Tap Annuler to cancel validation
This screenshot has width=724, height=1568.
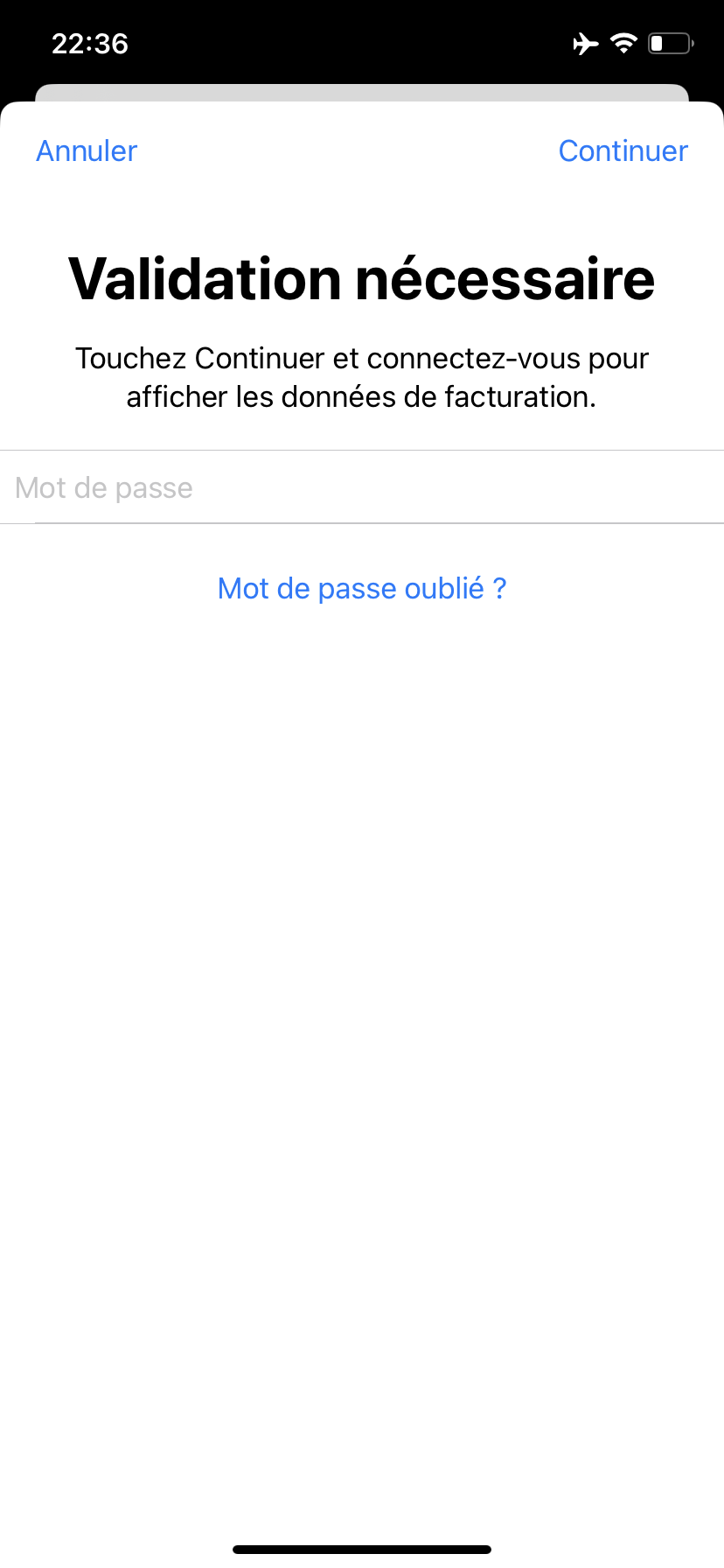[87, 150]
